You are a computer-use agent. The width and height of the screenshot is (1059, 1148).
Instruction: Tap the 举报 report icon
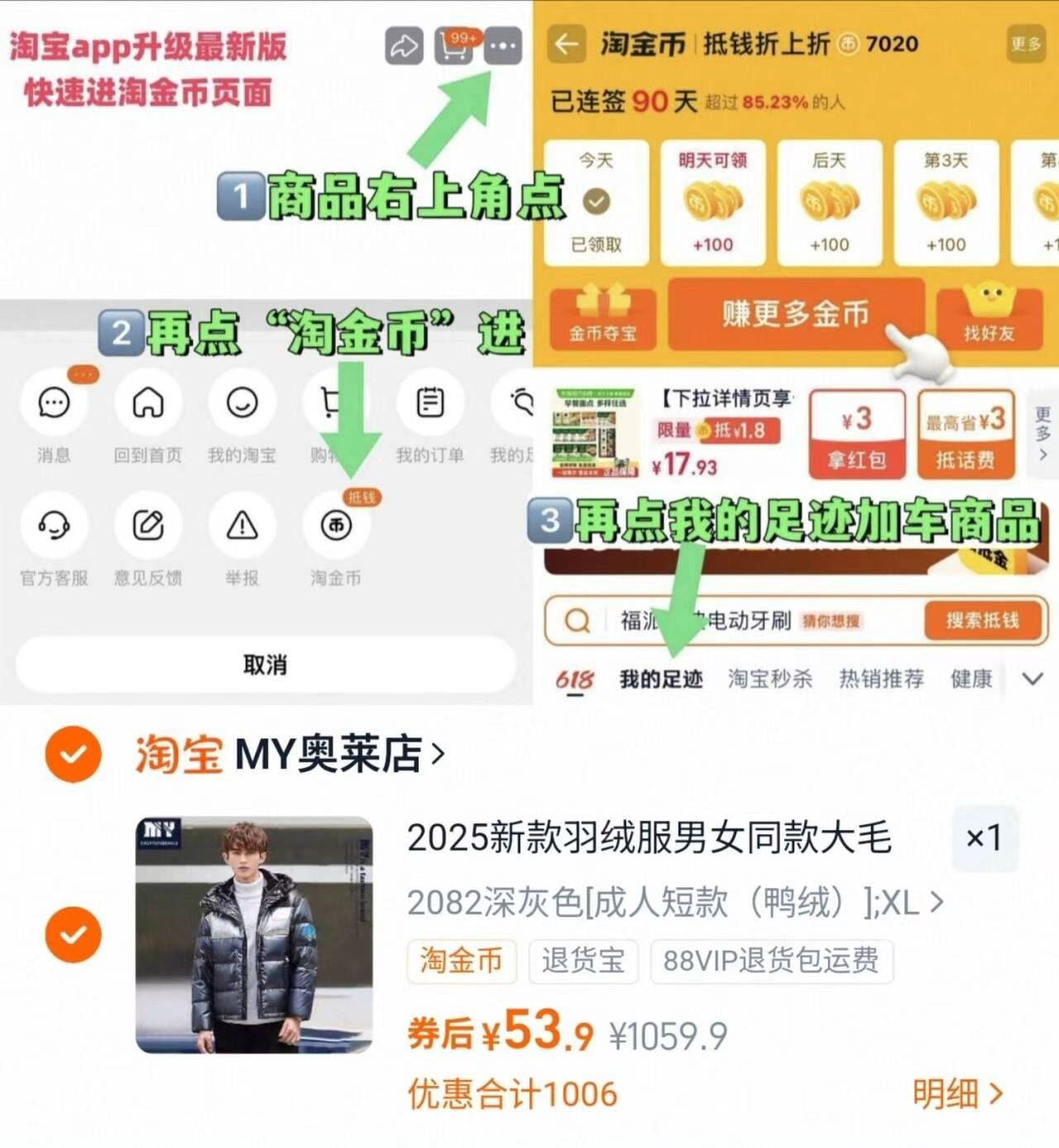241,525
